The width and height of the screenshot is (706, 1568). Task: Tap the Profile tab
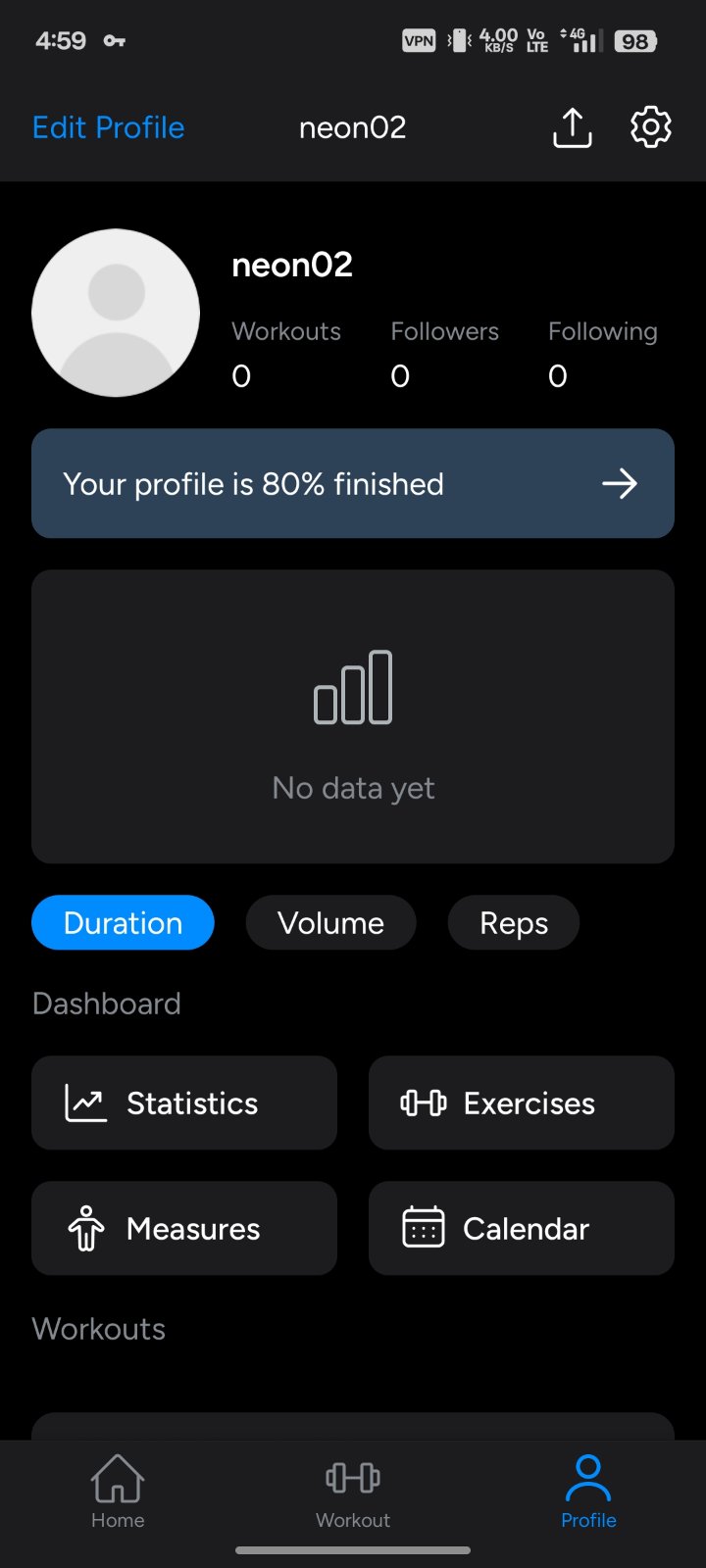click(588, 1491)
